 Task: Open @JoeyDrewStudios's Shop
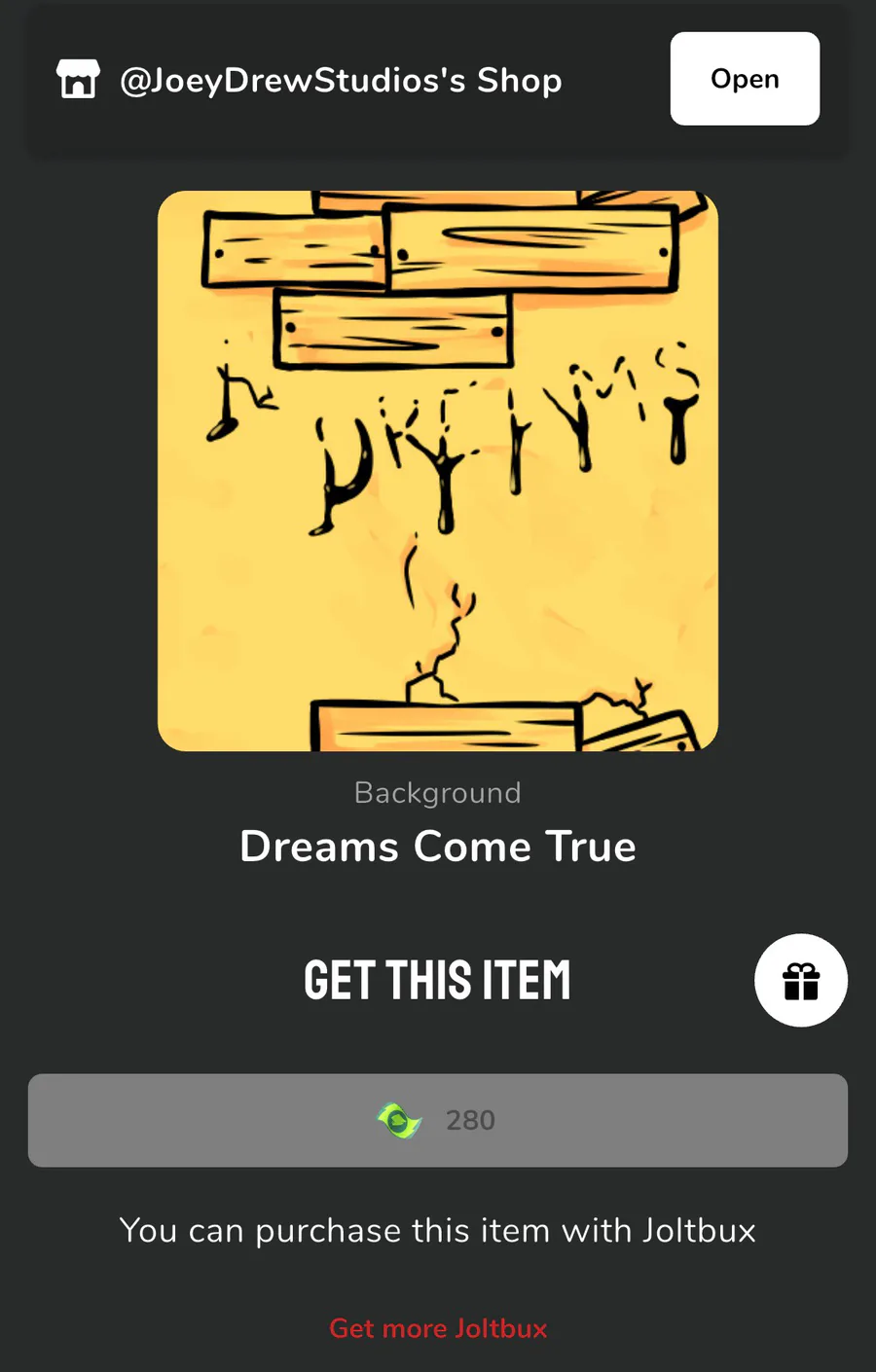click(745, 79)
